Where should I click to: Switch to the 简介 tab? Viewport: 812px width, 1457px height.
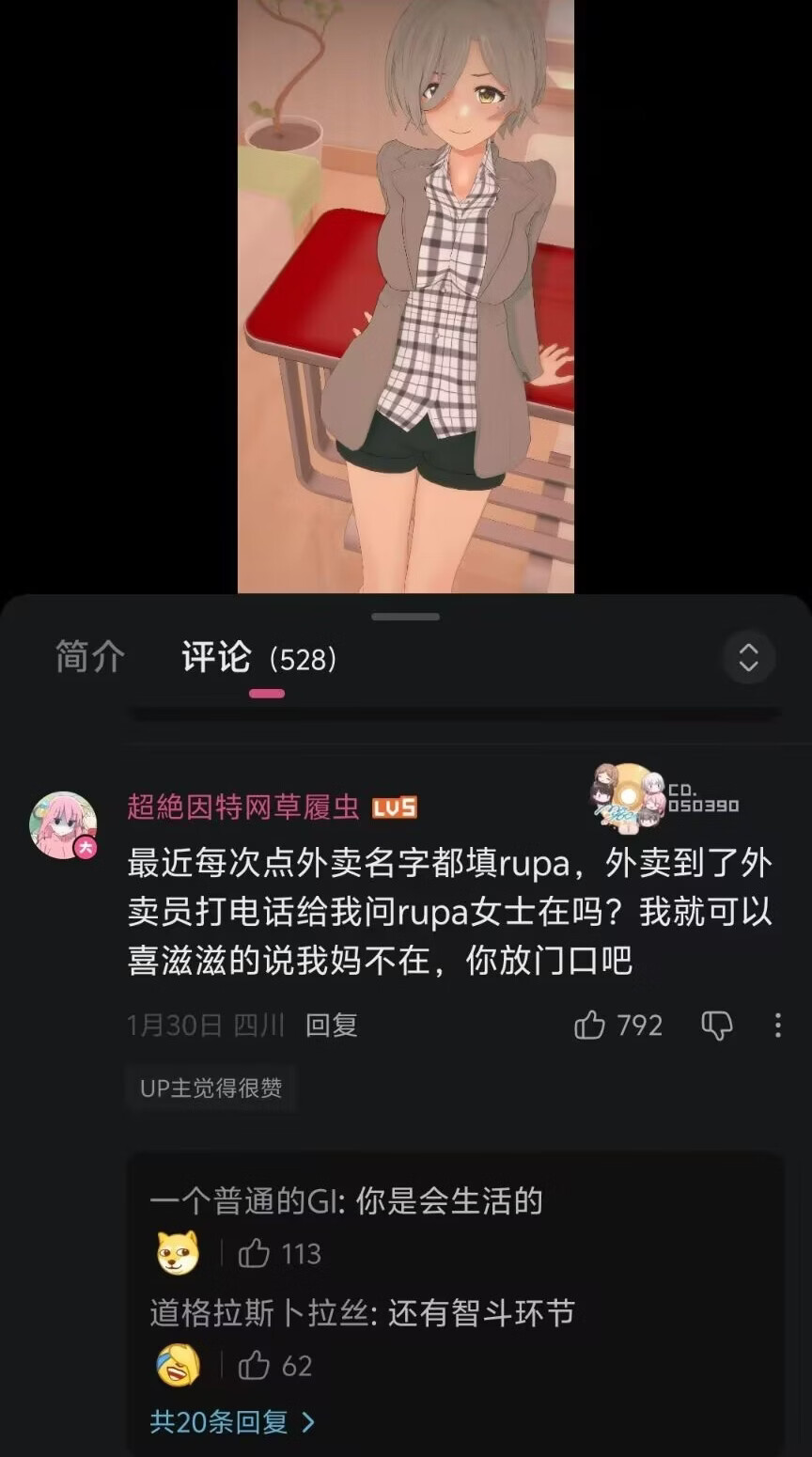point(89,656)
